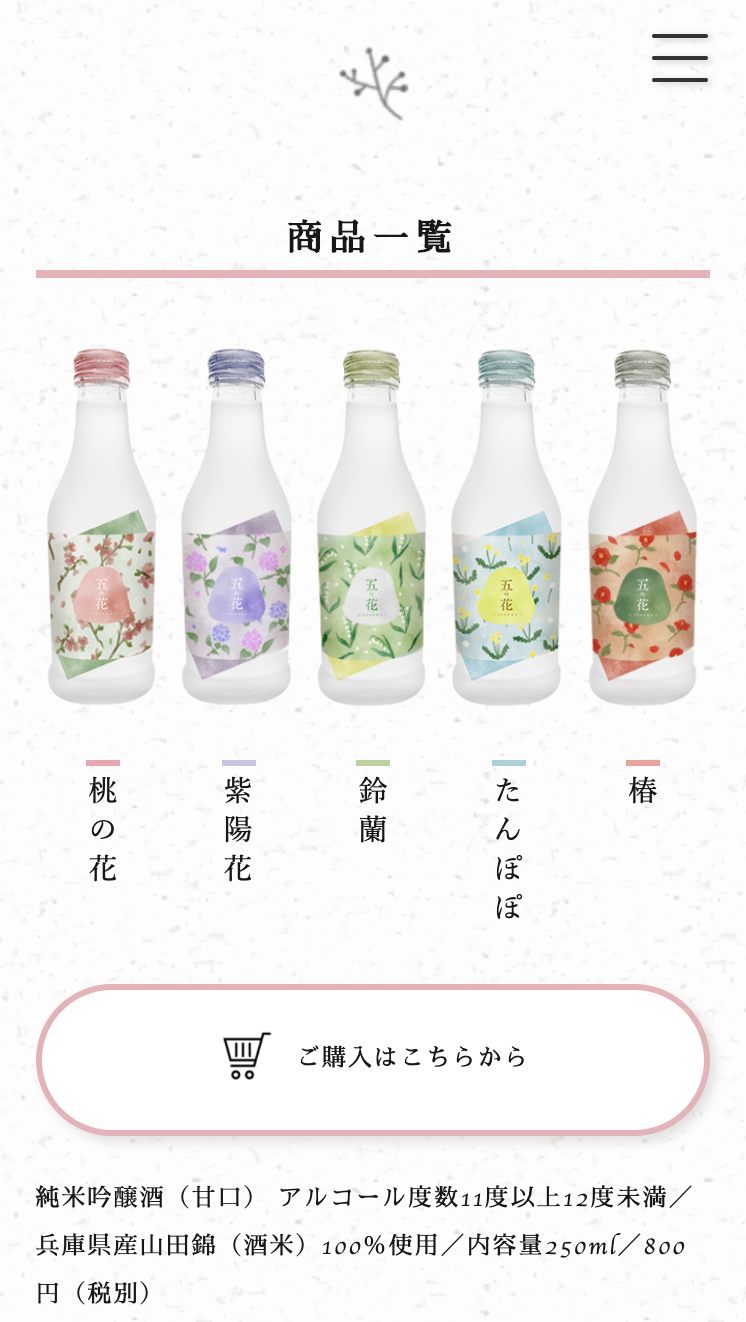The image size is (746, 1322).
Task: Tap the ご購入はこちらから purchase button
Action: [x=373, y=1058]
